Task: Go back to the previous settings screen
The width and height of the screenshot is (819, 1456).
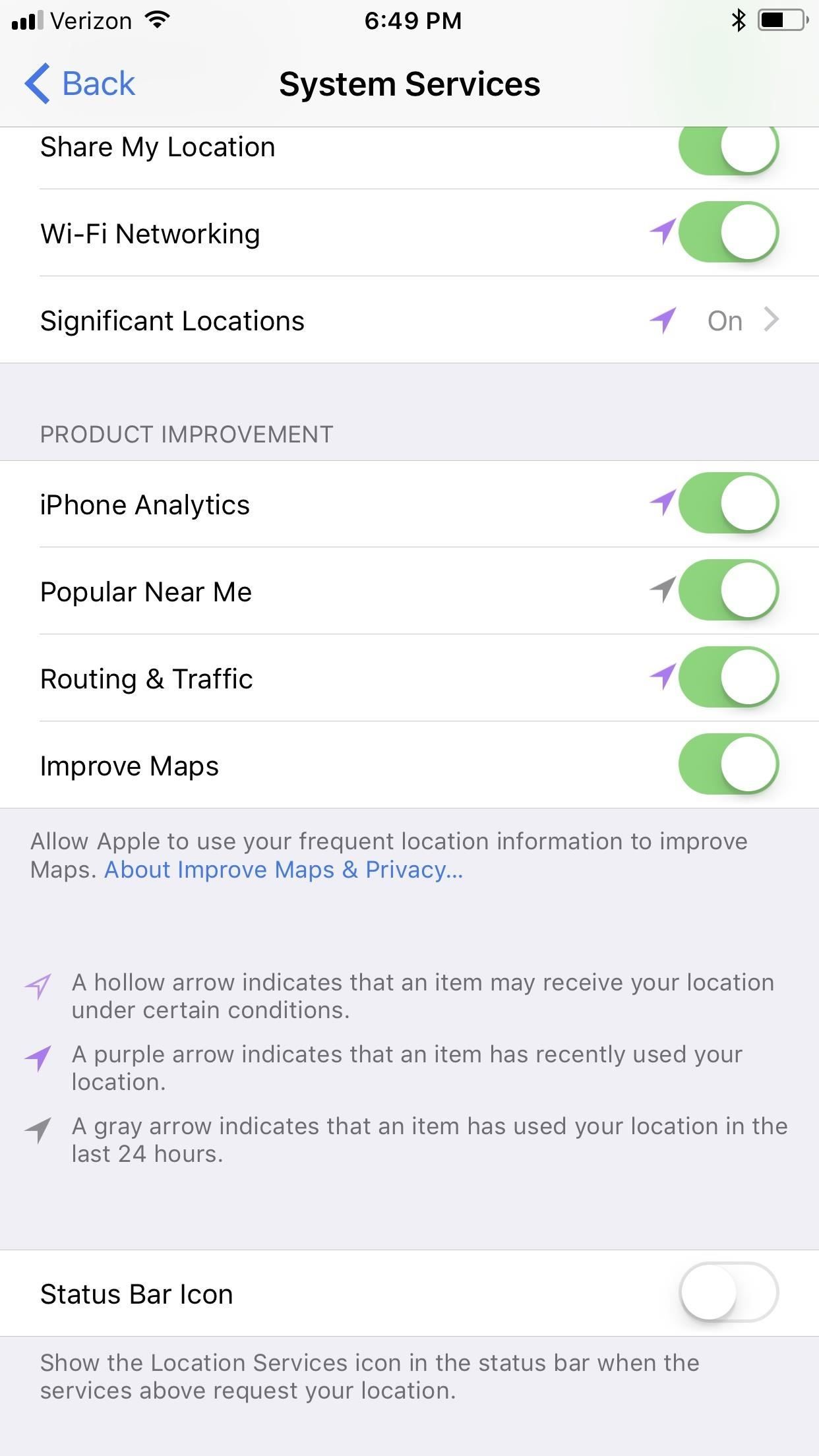Action: [x=79, y=83]
